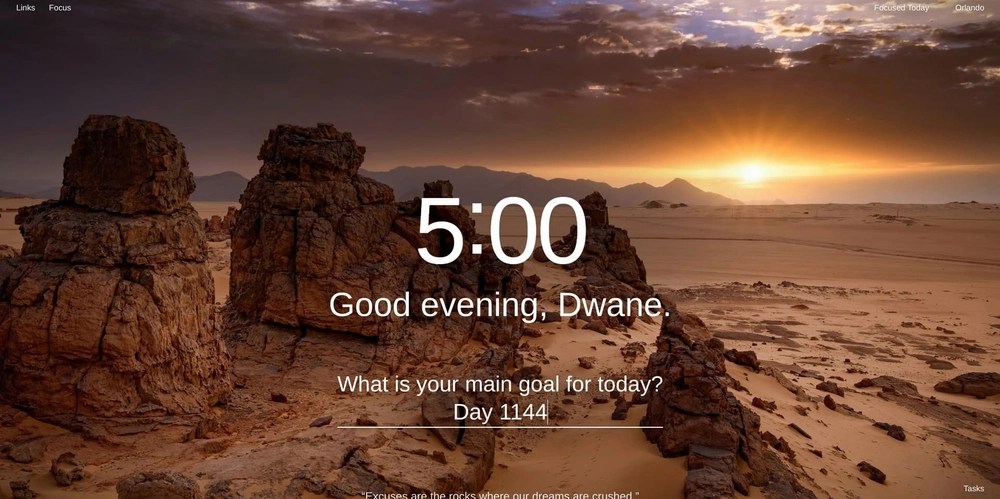
Task: Open the Links menu
Action: click(x=25, y=8)
